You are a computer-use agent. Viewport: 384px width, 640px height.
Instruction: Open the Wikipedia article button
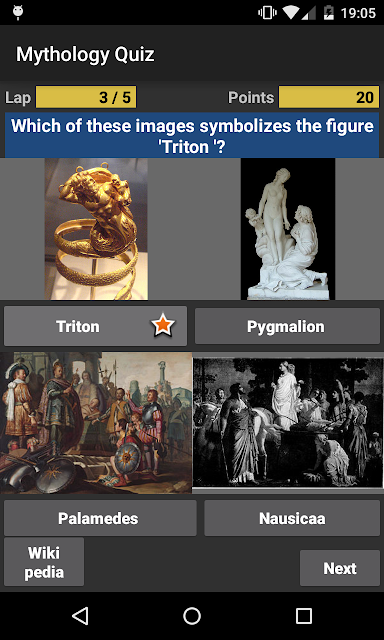click(44, 562)
